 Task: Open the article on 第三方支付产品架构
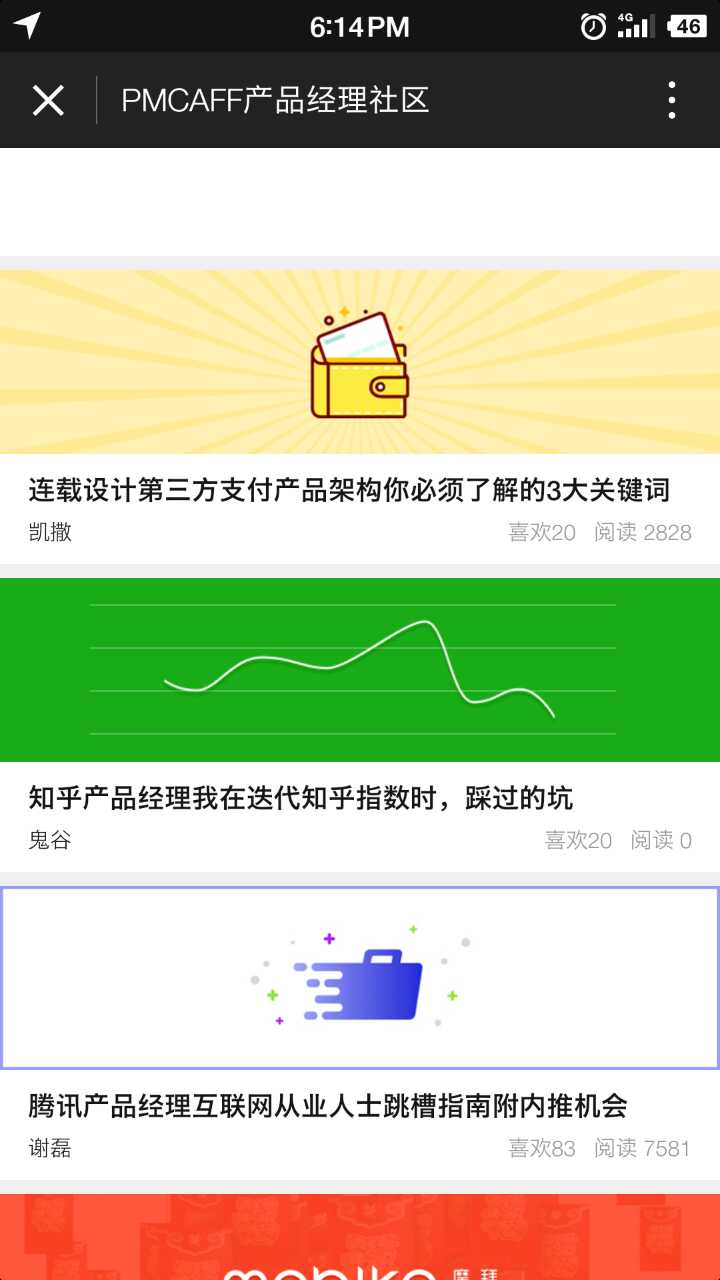(x=348, y=490)
